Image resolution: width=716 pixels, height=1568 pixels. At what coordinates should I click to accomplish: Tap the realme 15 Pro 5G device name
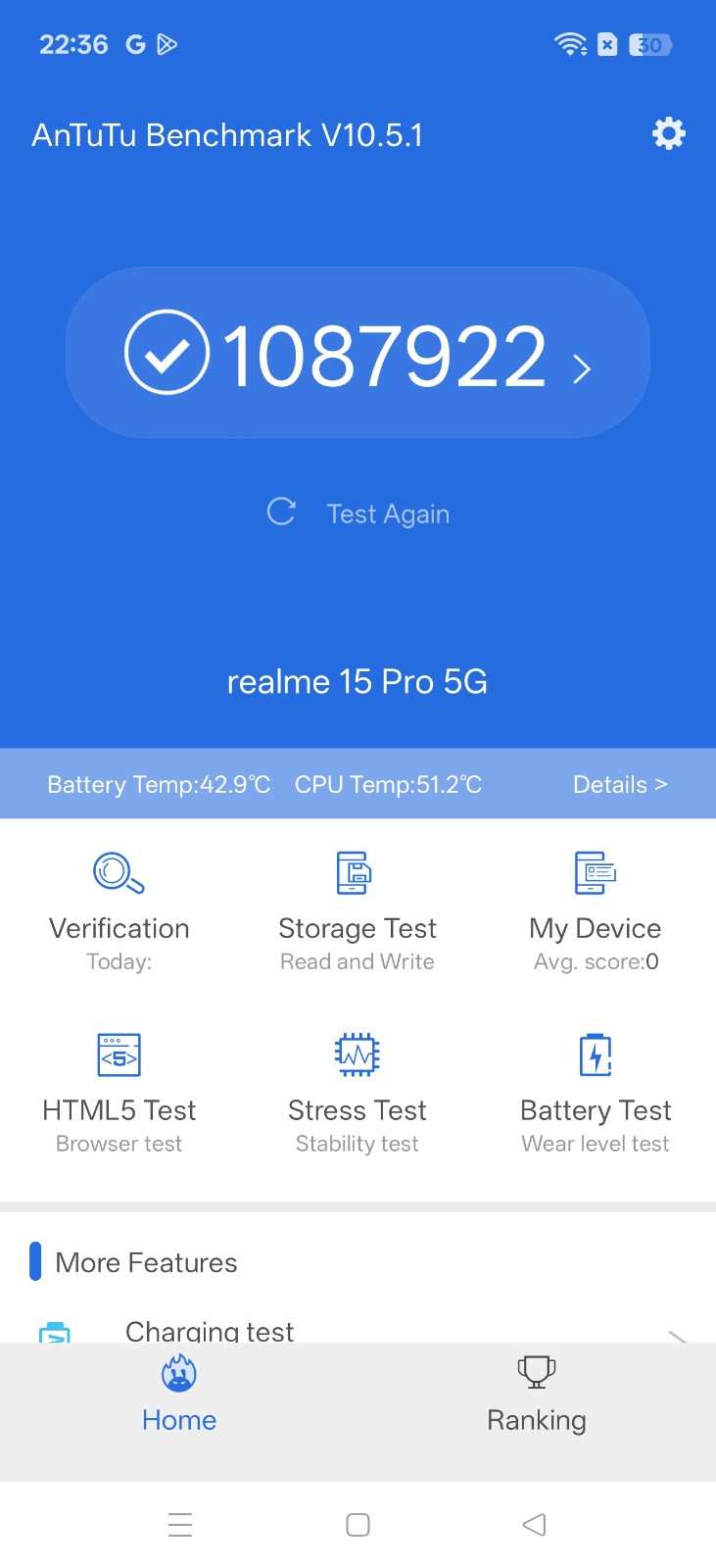coord(358,681)
